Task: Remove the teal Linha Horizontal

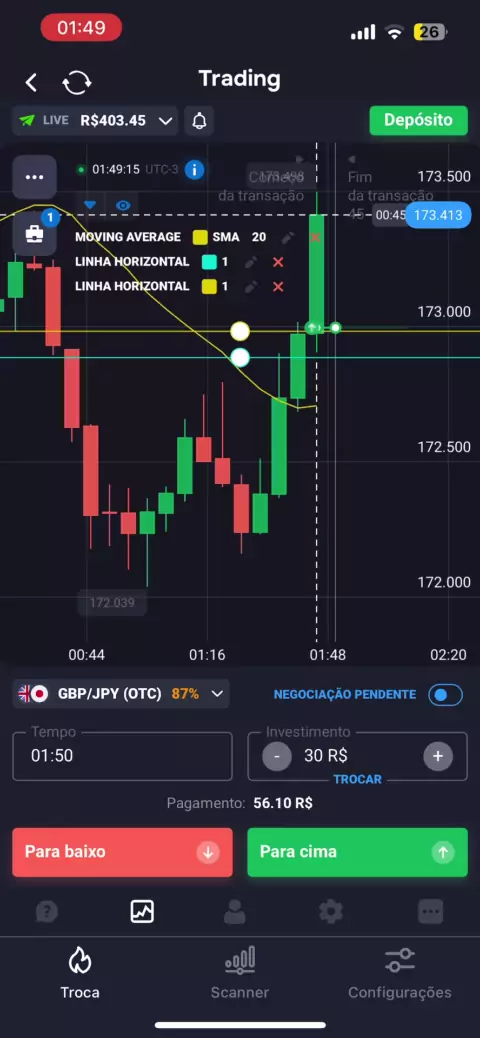Action: click(278, 262)
